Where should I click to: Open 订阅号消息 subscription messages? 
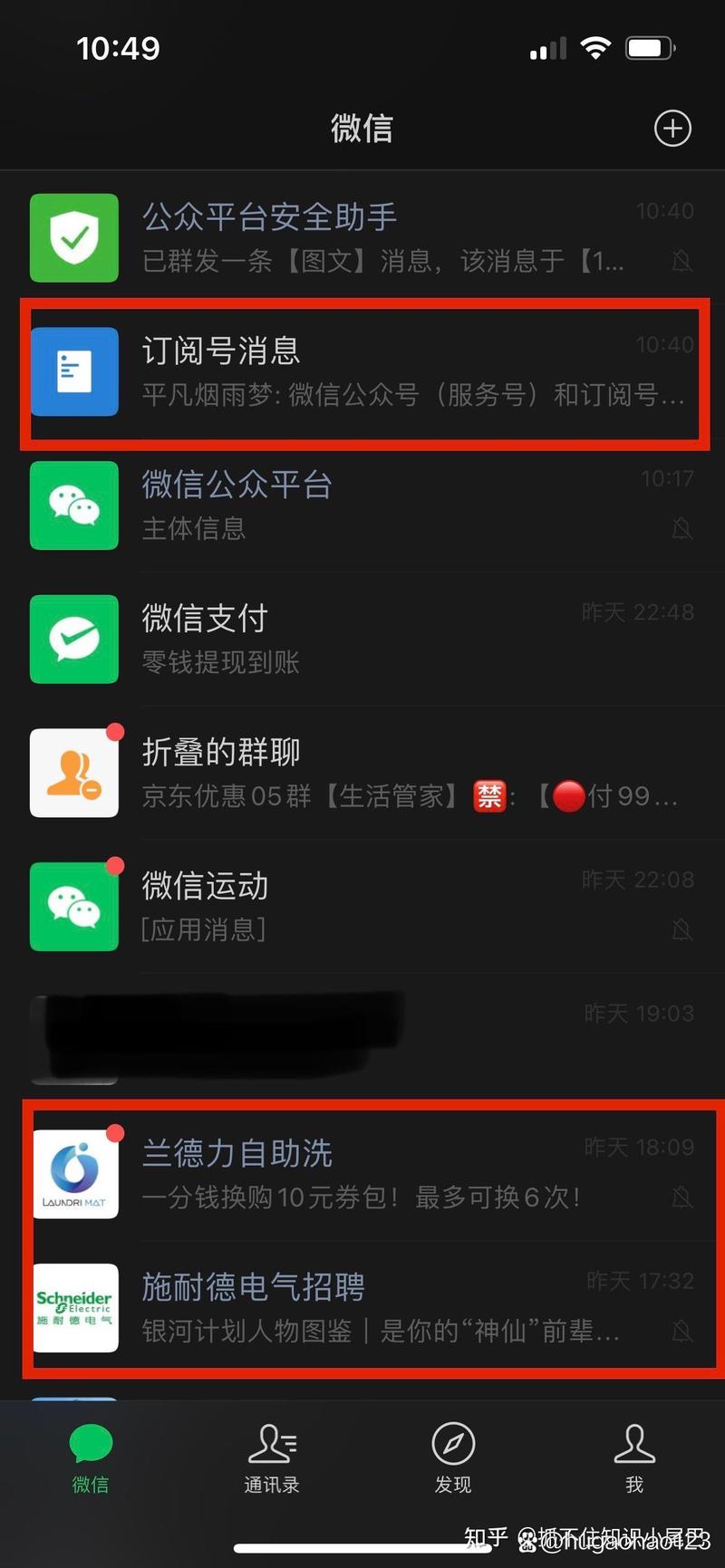tap(362, 371)
